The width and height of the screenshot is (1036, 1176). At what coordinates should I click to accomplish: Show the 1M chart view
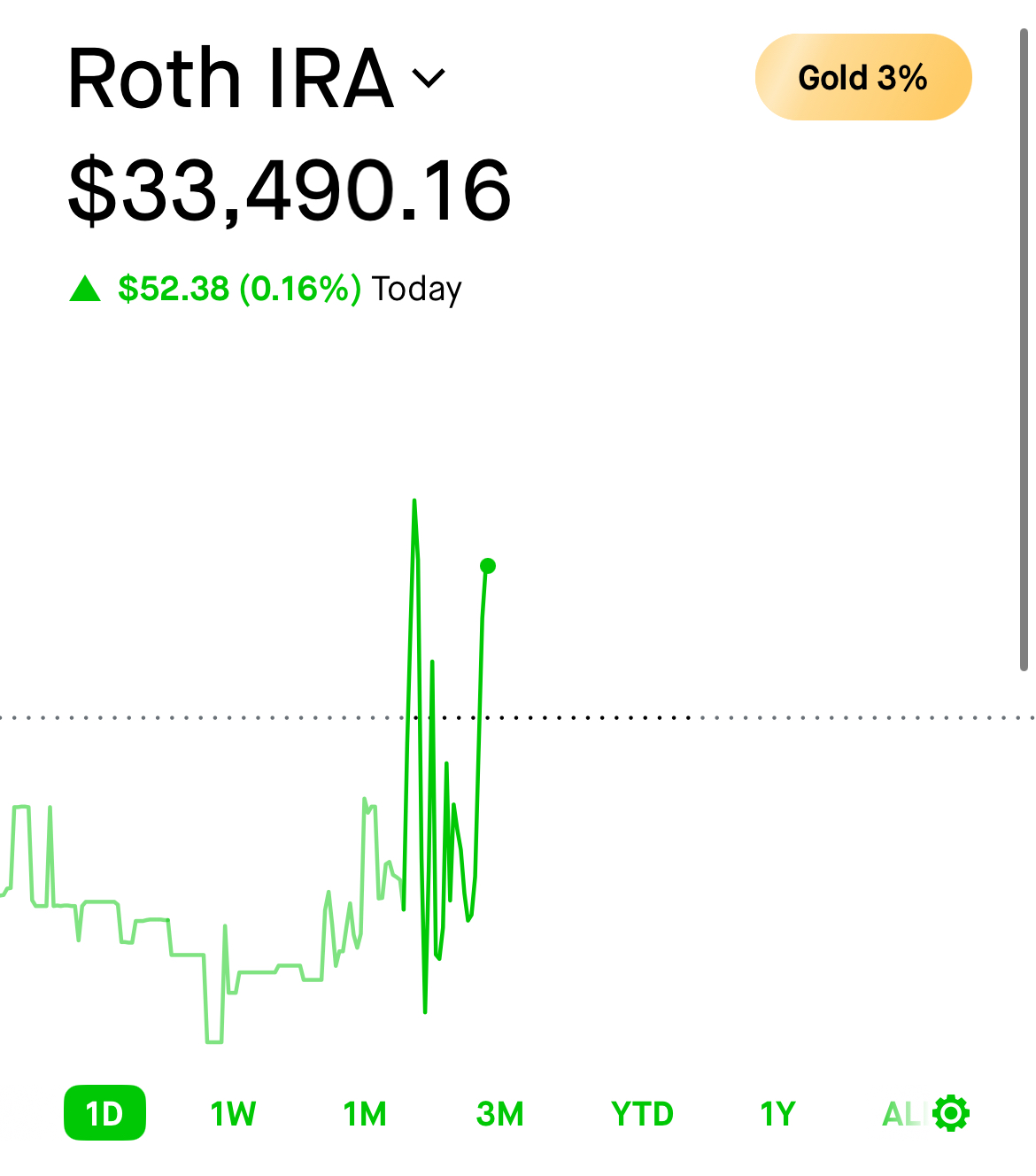point(365,1113)
